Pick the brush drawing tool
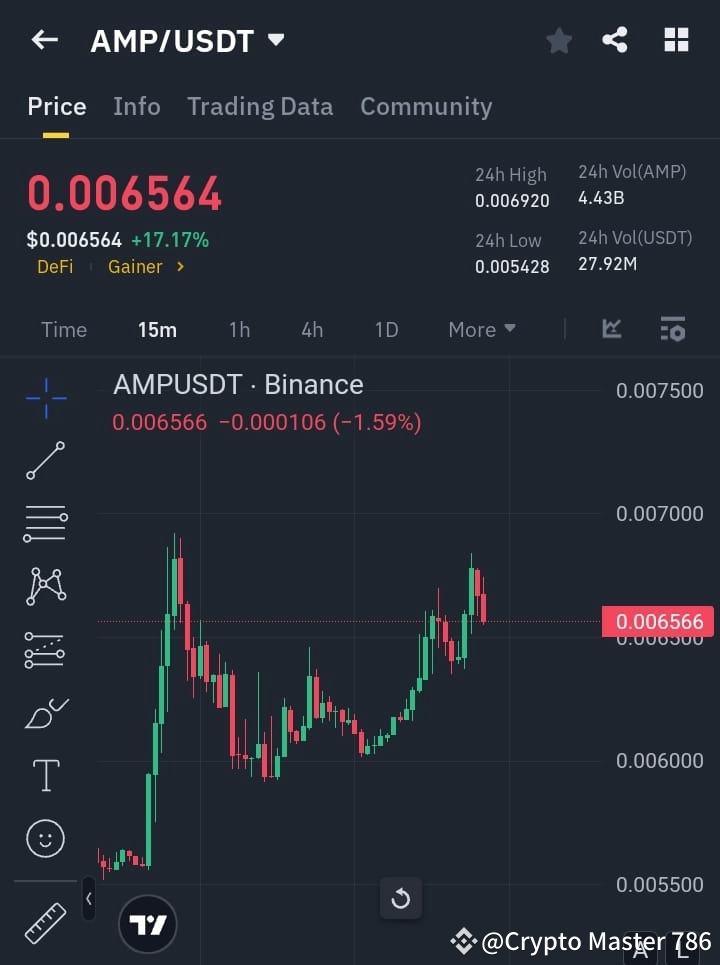This screenshot has height=965, width=720. (45, 712)
